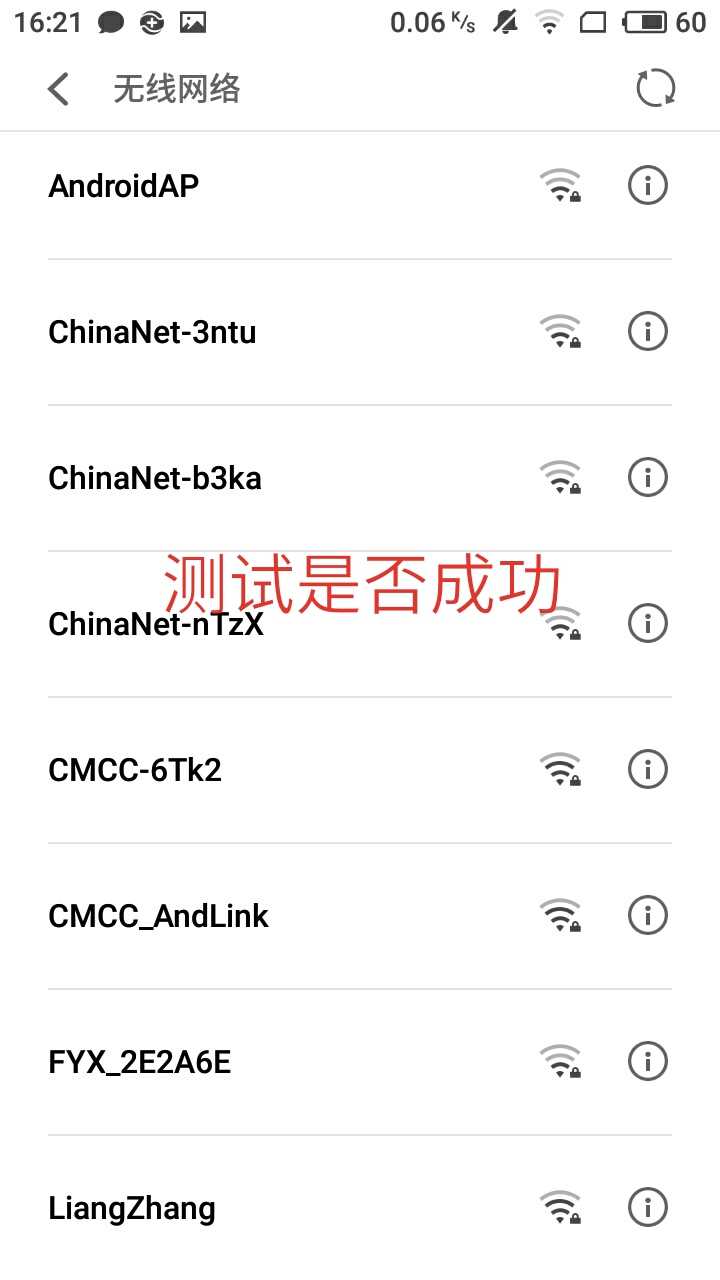
Task: Open info details for AndroidAP
Action: (647, 186)
